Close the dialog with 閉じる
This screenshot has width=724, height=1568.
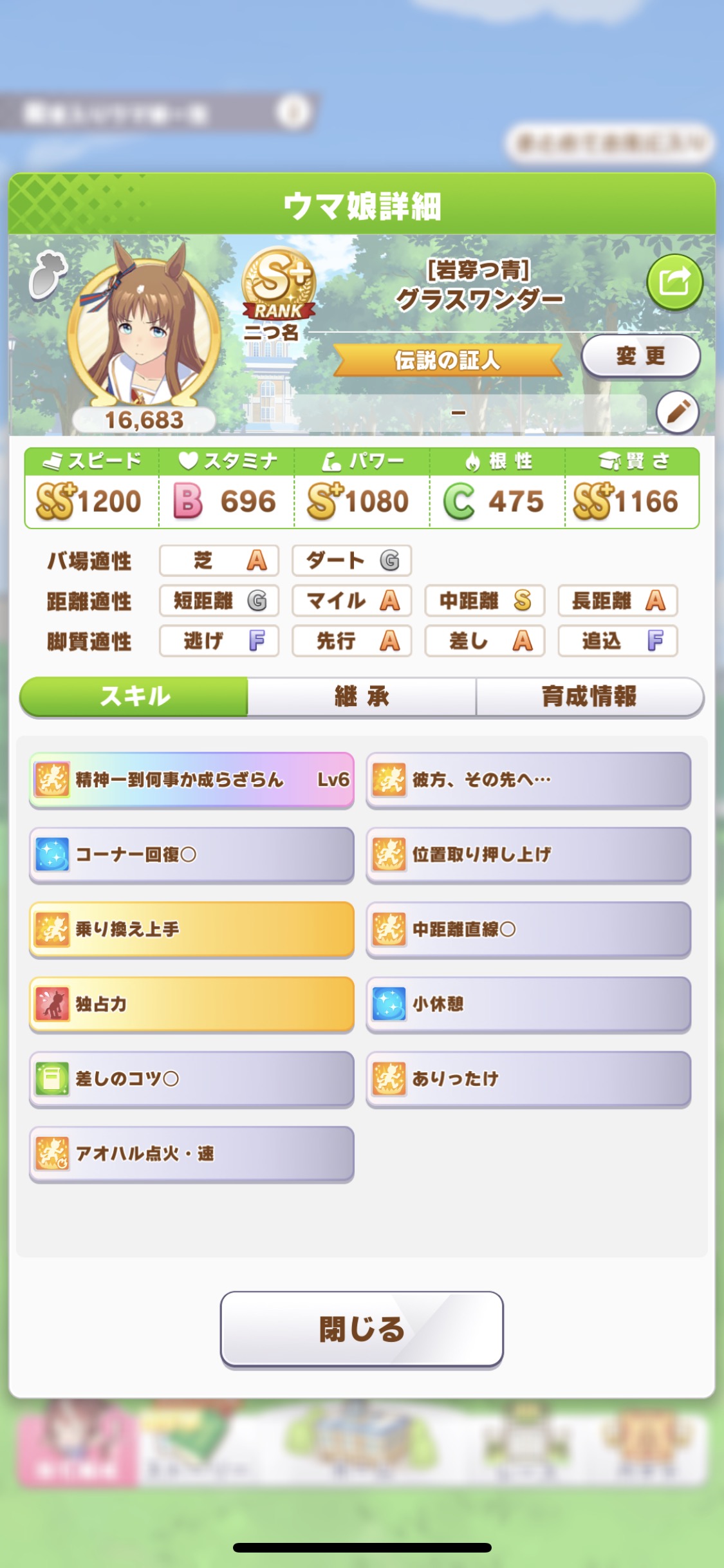(362, 1329)
